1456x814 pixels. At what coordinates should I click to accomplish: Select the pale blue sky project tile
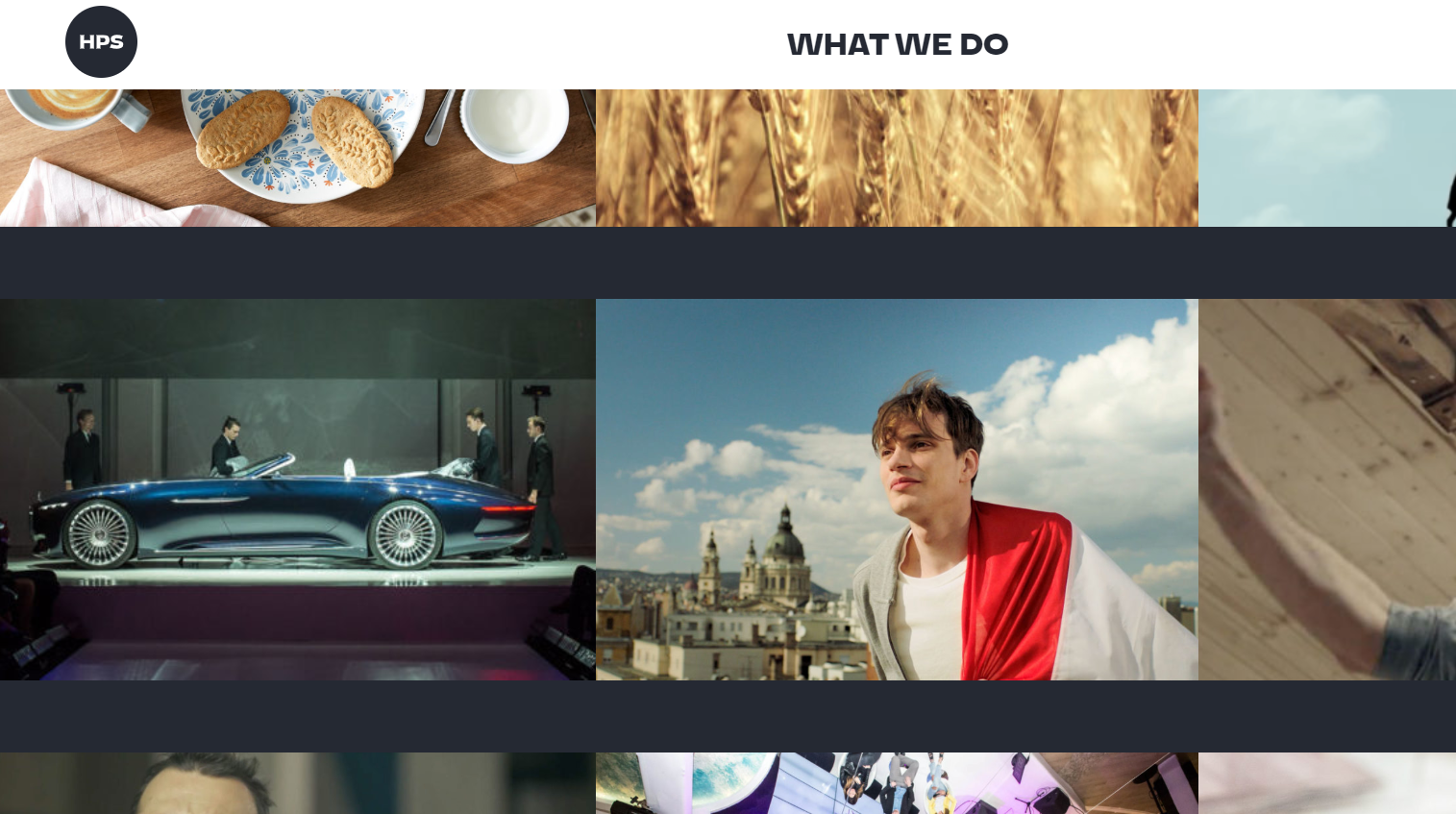click(x=1326, y=158)
